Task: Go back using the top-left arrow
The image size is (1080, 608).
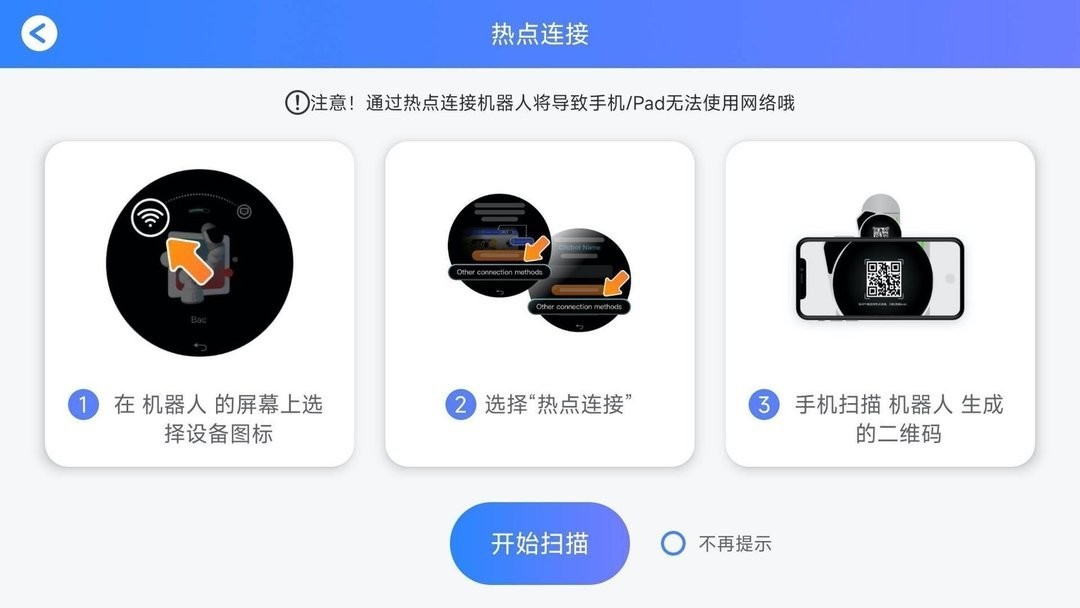Action: coord(39,34)
